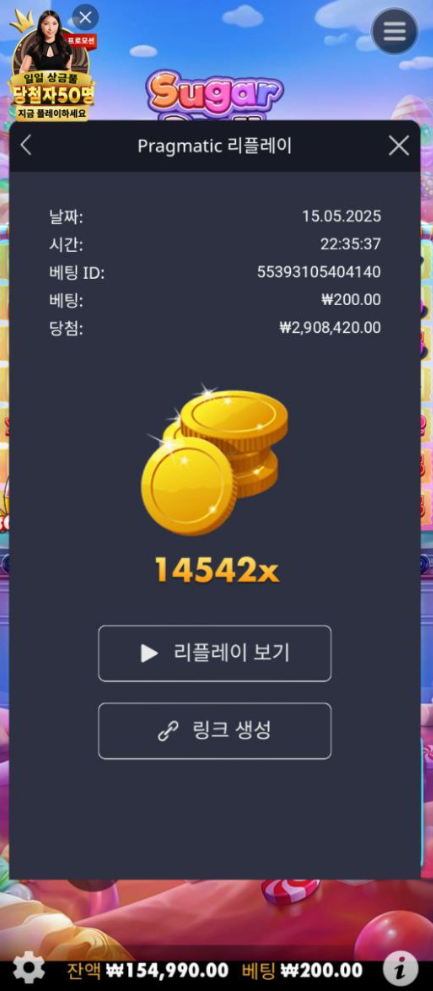
Task: Close the Pragmatic replay dialog
Action: (x=399, y=146)
